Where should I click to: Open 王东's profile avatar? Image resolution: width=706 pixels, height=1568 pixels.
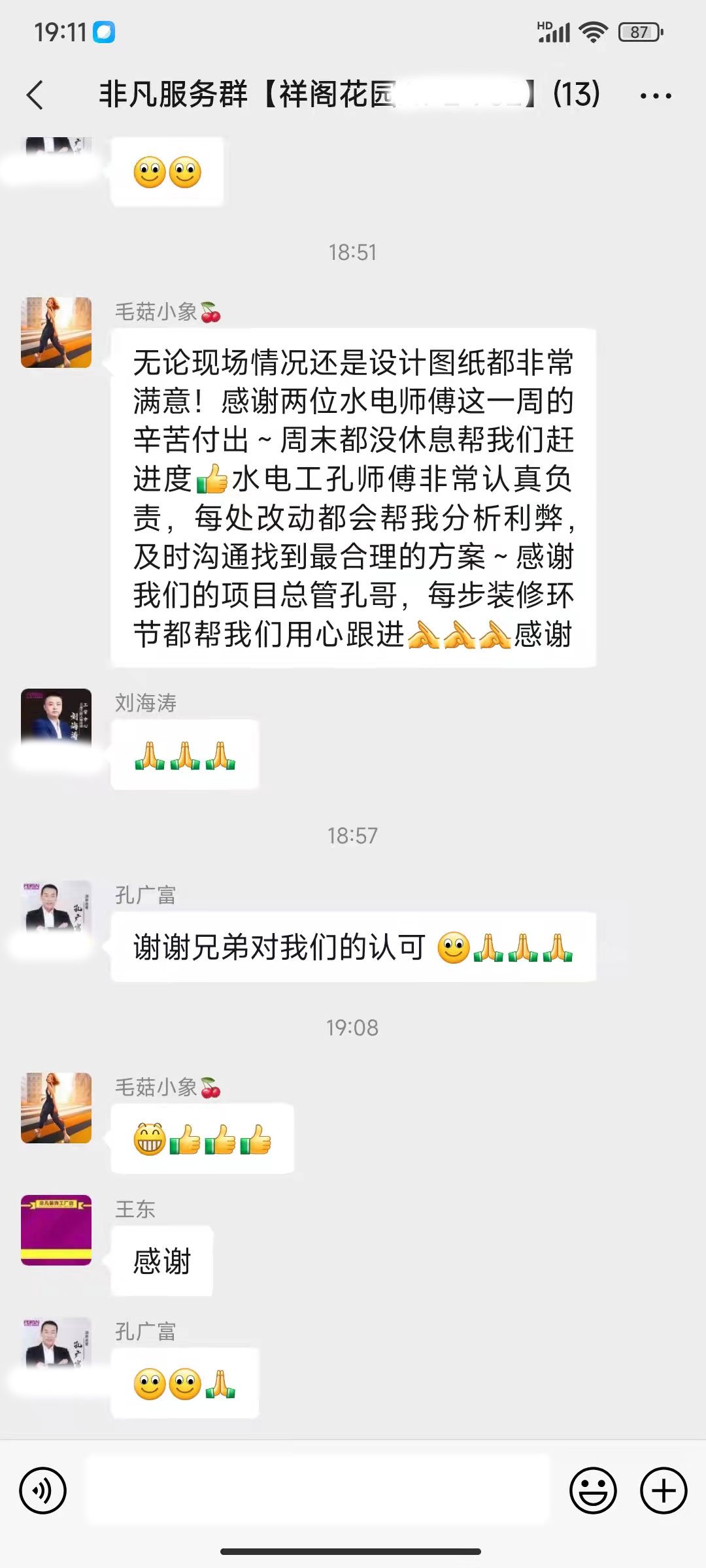click(x=56, y=1230)
